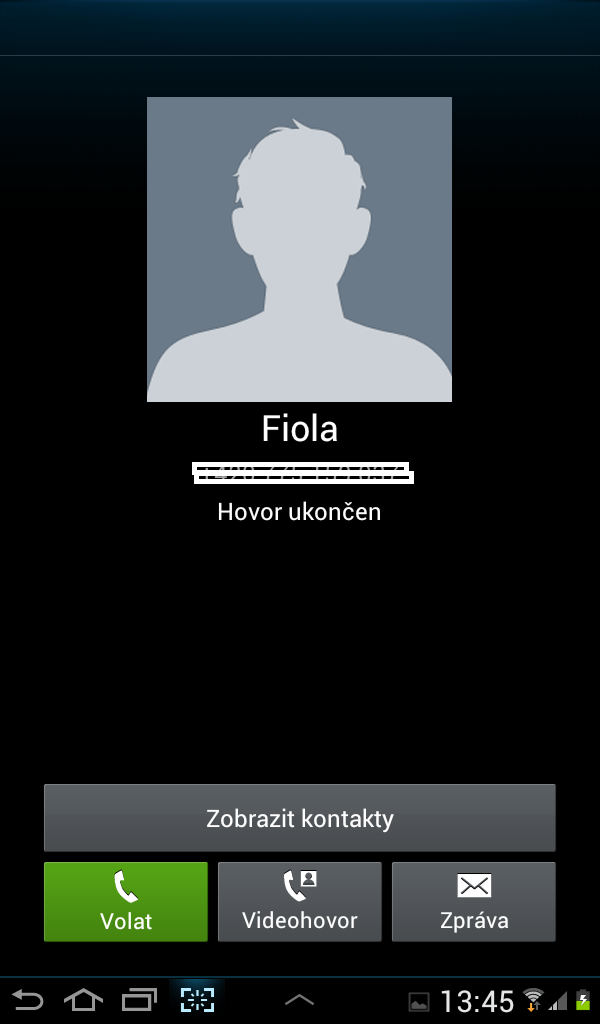Tap the Zobrazit kontakty button
The image size is (600, 1024).
299,818
